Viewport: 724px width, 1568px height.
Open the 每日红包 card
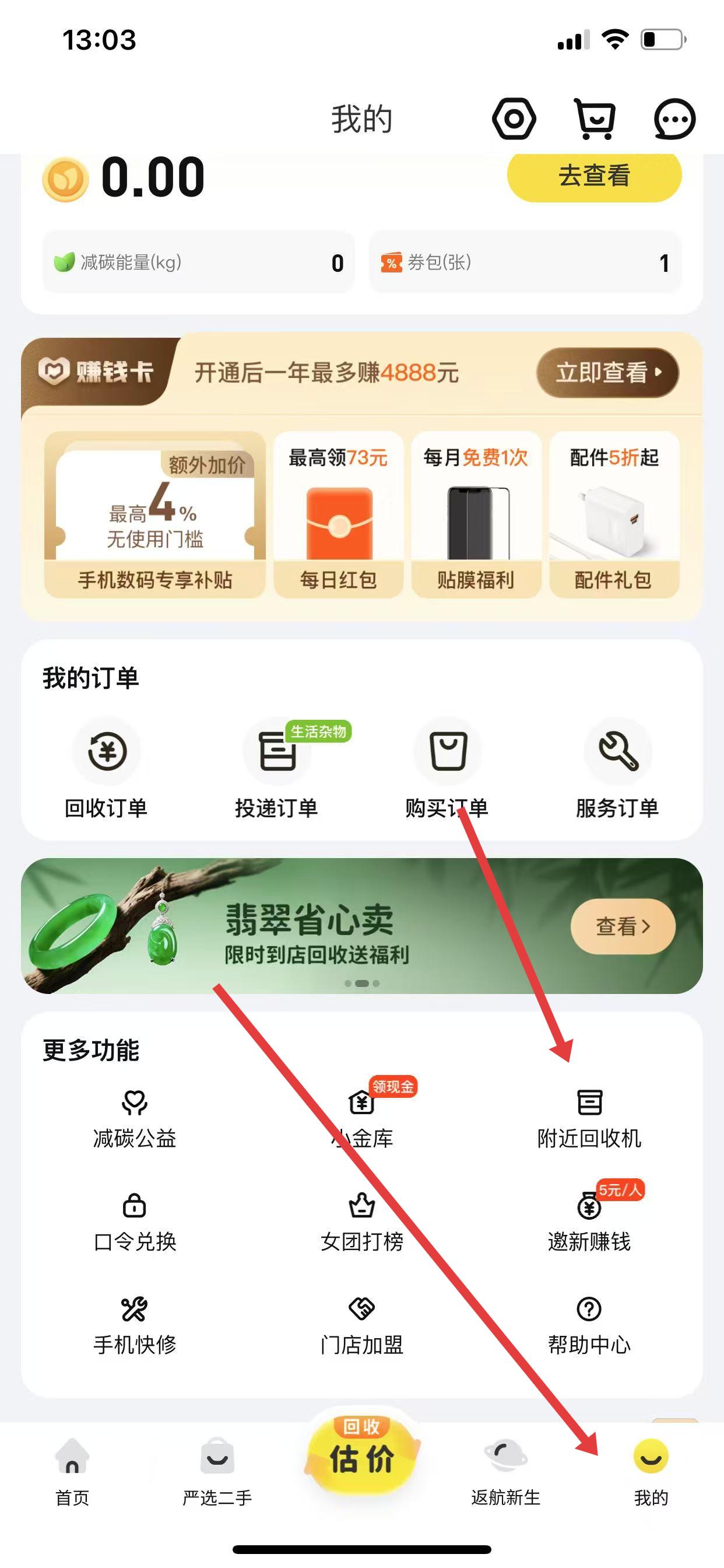(338, 515)
